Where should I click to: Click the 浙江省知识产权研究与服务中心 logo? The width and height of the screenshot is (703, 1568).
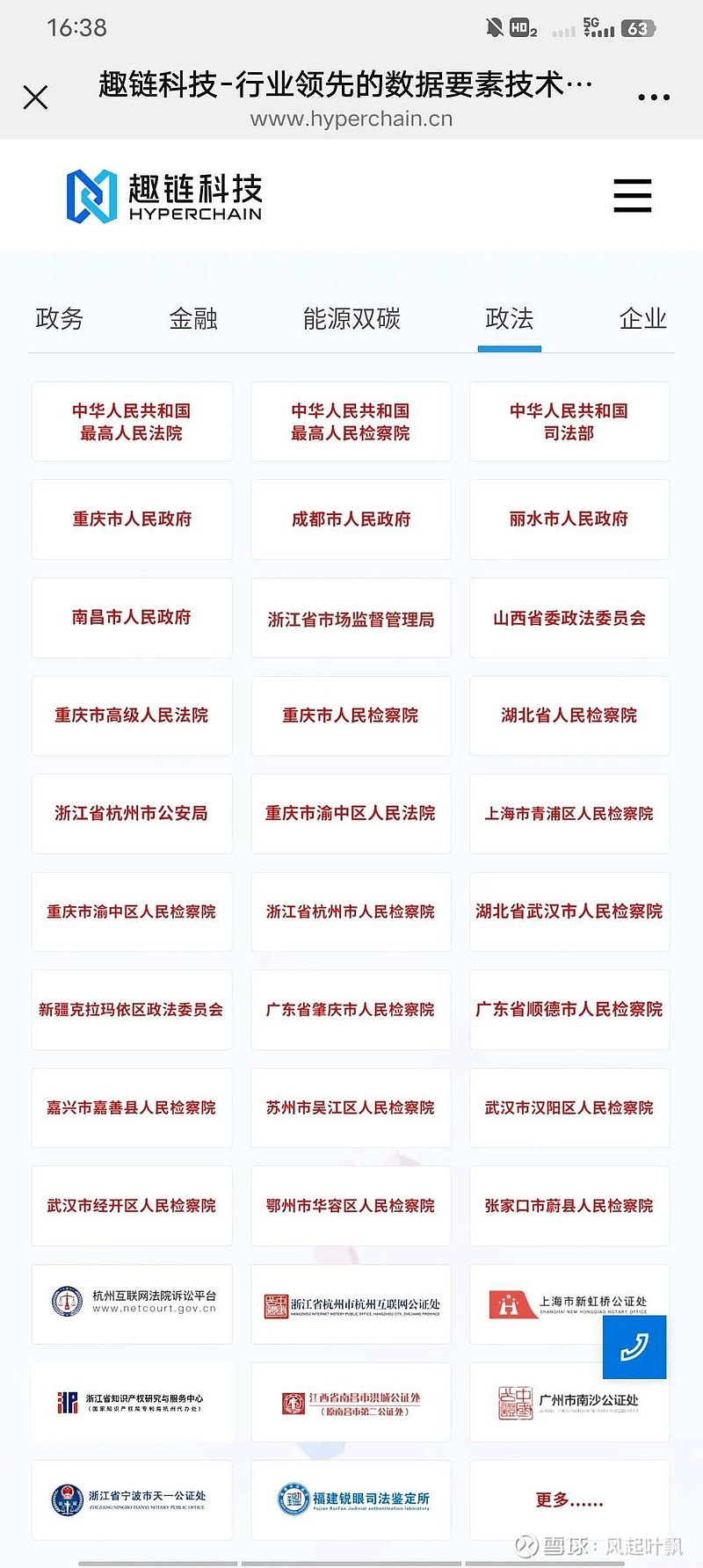(130, 1403)
